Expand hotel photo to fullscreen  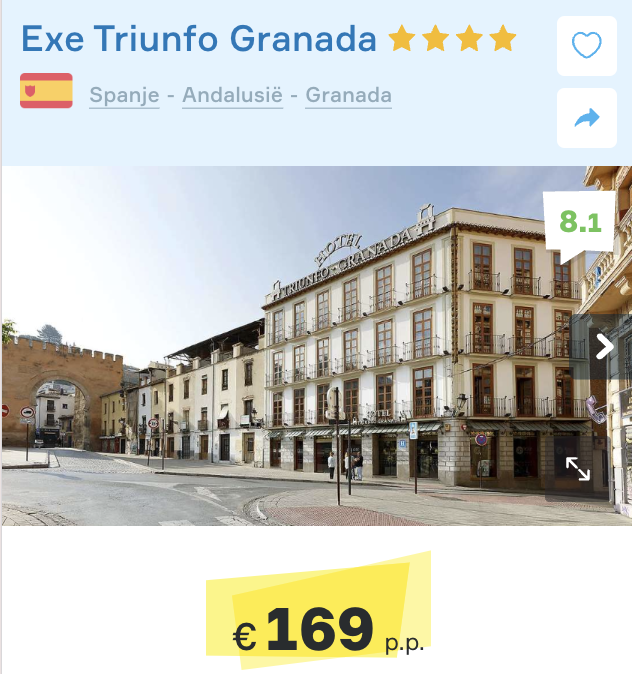tap(578, 468)
